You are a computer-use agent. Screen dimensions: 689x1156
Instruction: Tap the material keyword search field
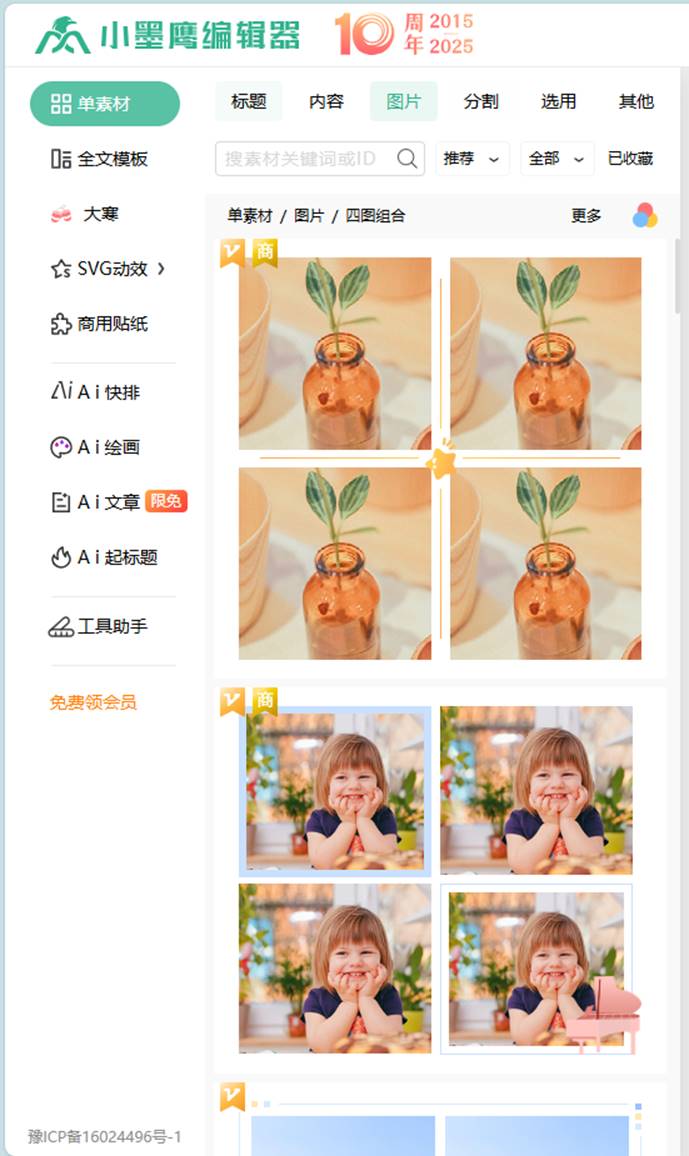click(x=305, y=158)
